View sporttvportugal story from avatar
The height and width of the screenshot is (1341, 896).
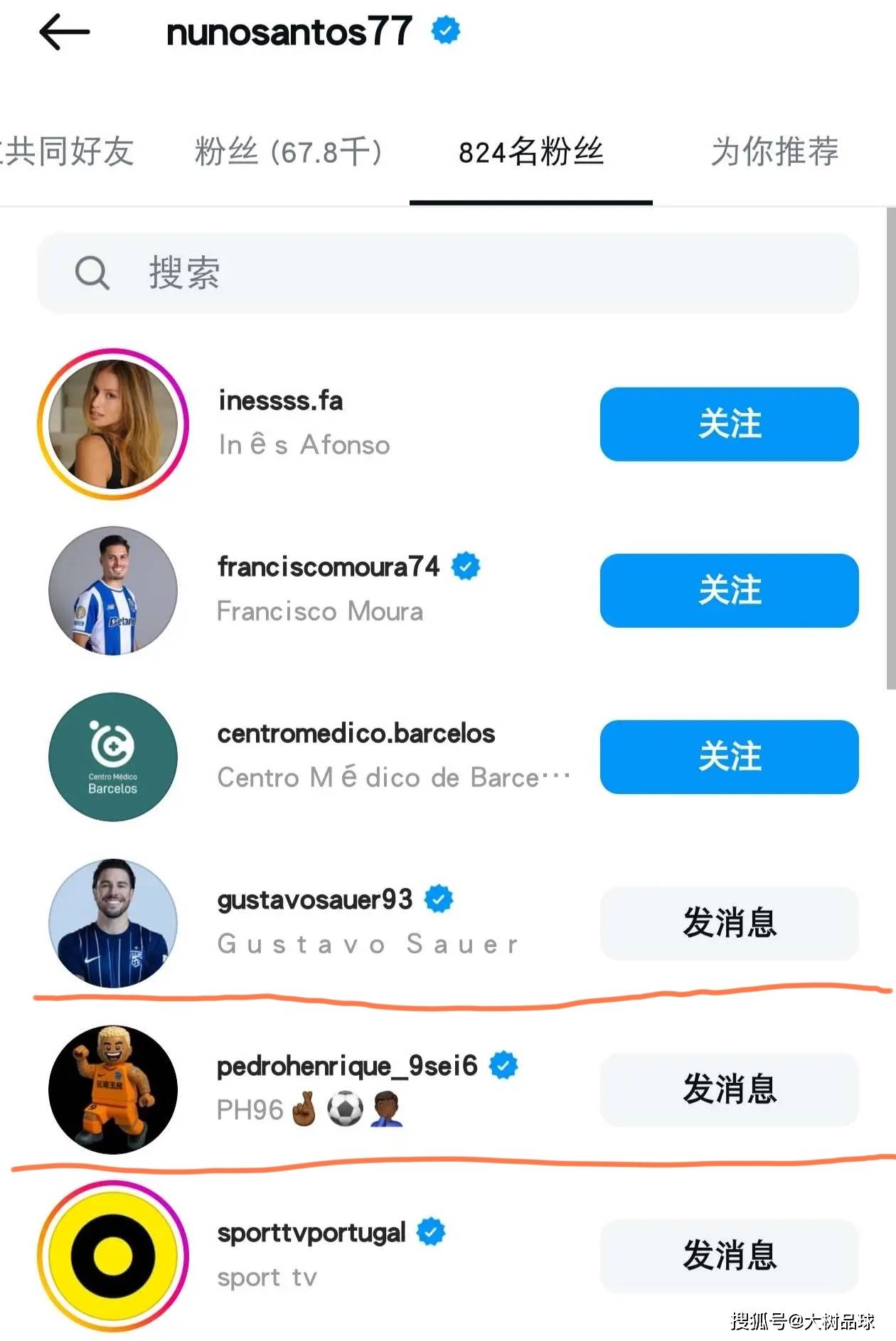113,1256
